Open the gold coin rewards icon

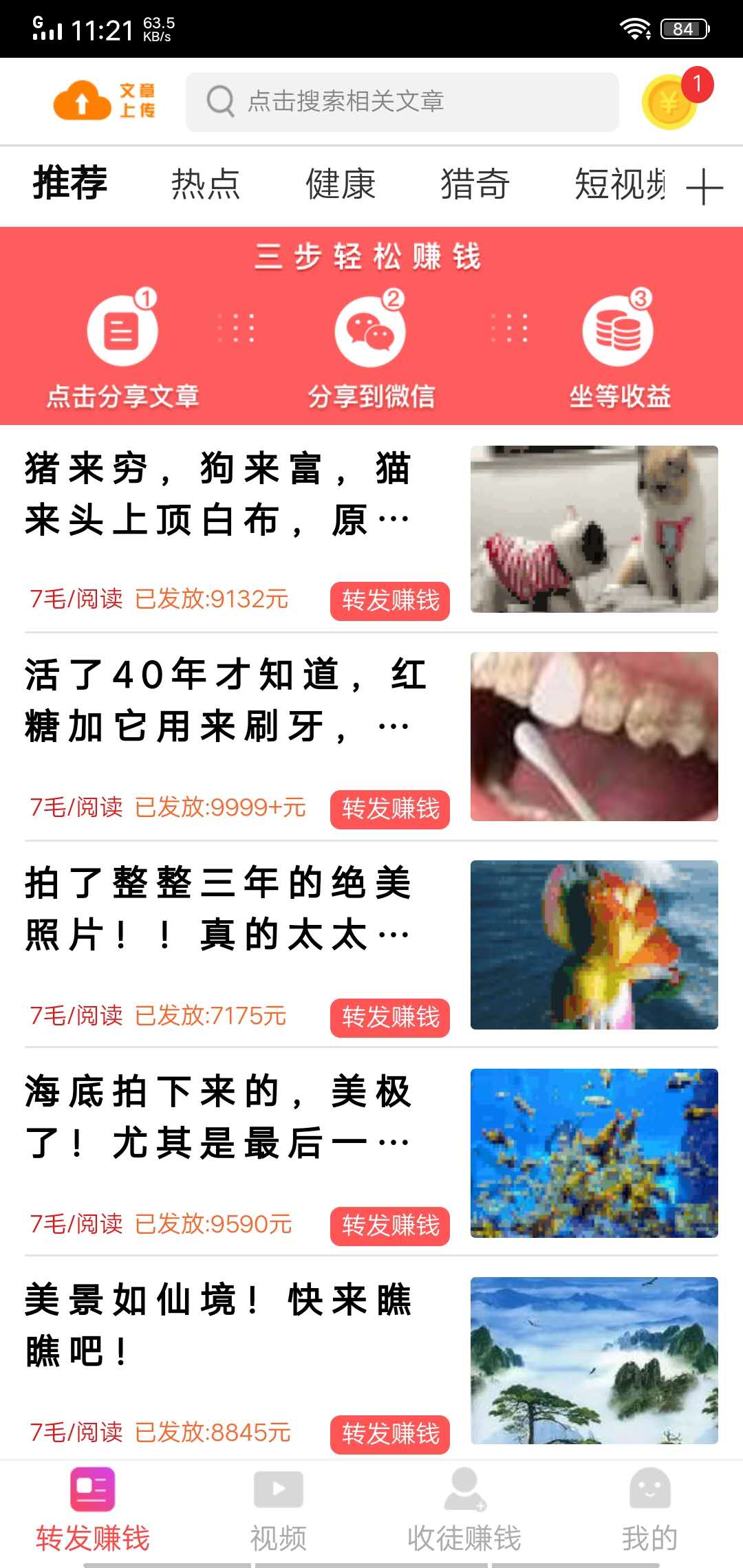666,103
